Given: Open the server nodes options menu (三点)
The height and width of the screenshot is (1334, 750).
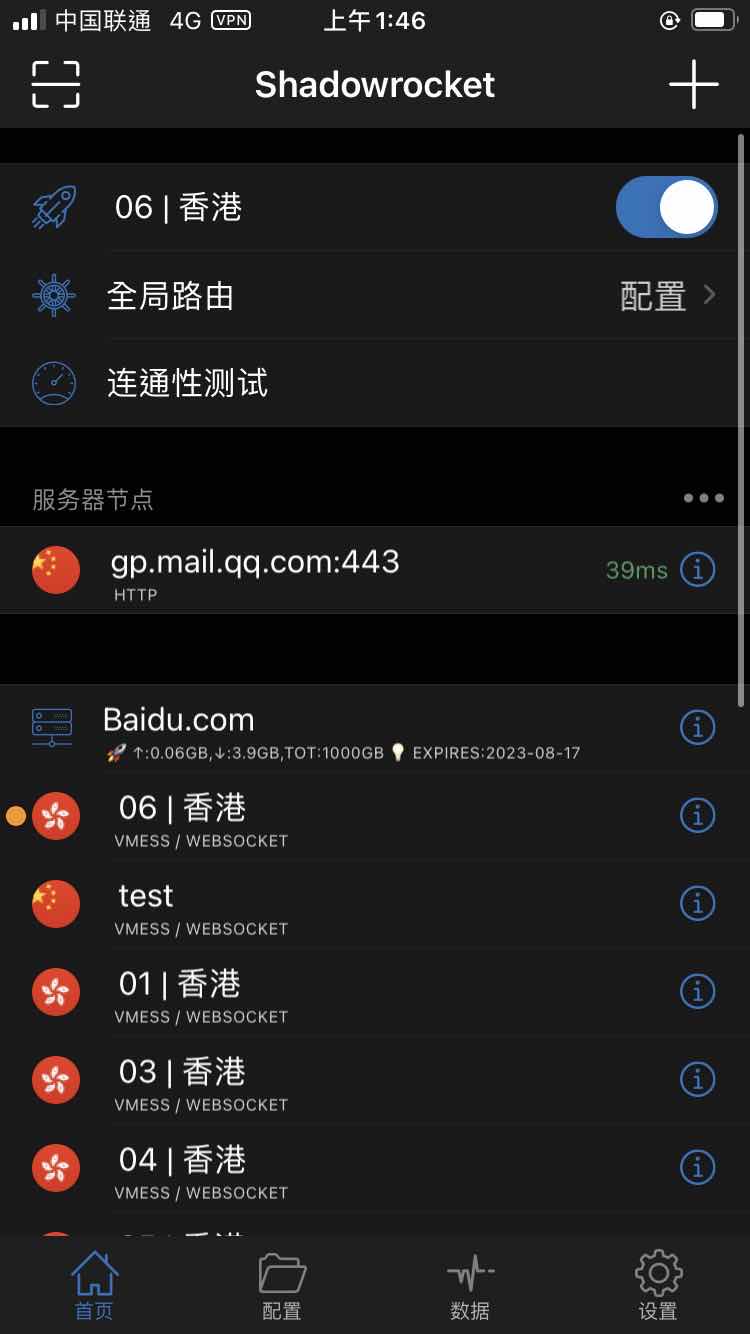Looking at the screenshot, I should (x=703, y=498).
